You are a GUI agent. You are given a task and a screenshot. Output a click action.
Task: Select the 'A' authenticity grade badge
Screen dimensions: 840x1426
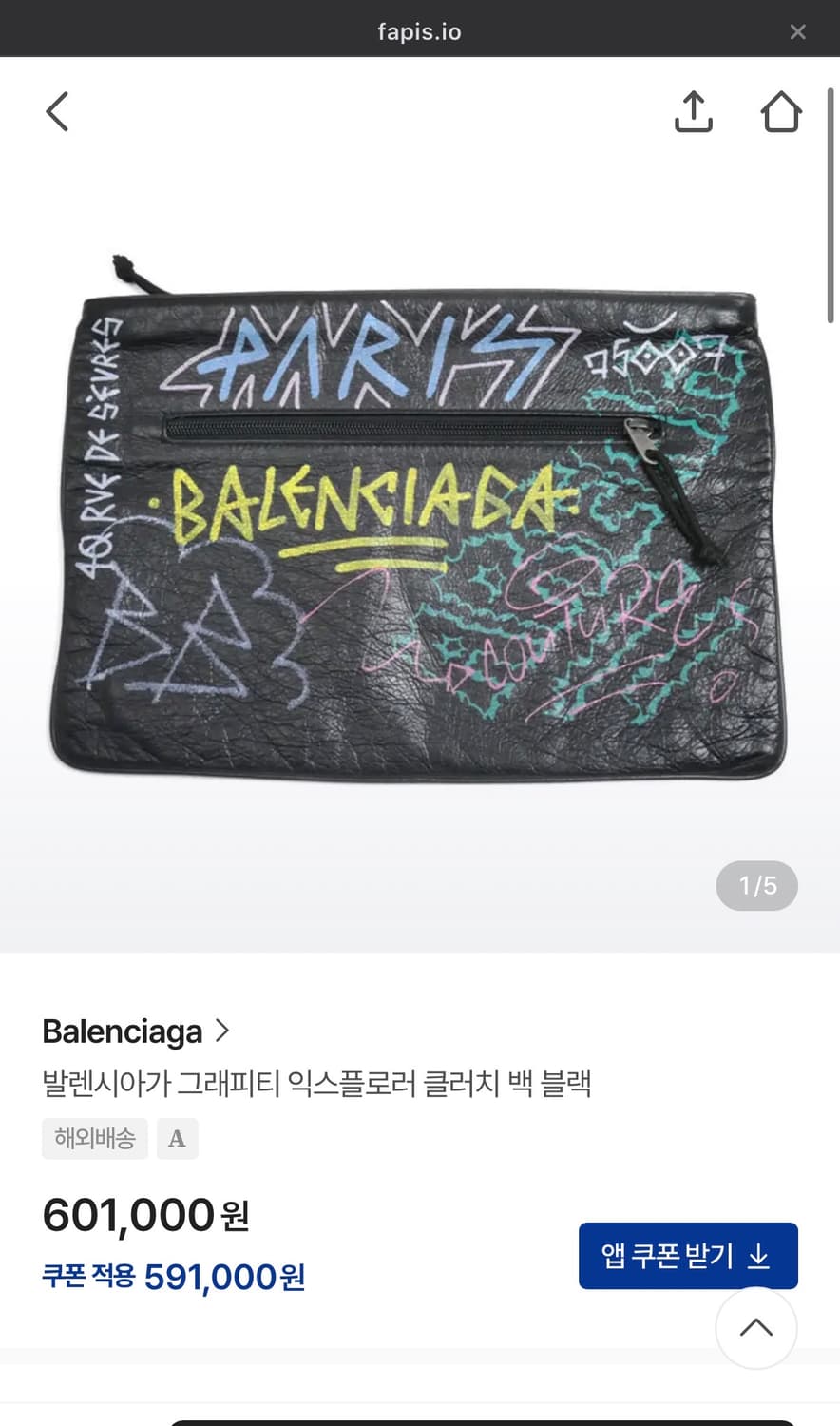coord(177,1138)
